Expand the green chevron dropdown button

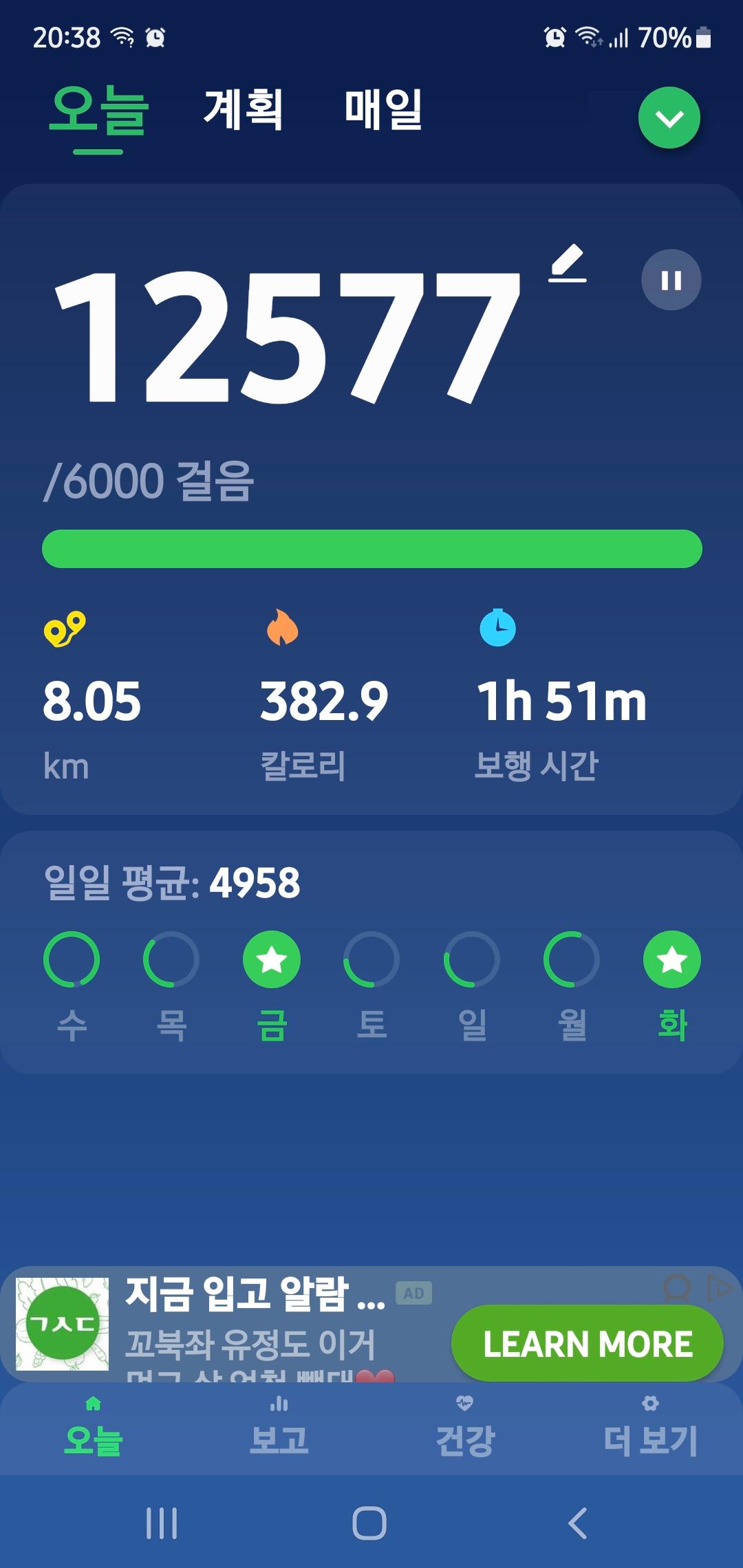pos(669,118)
